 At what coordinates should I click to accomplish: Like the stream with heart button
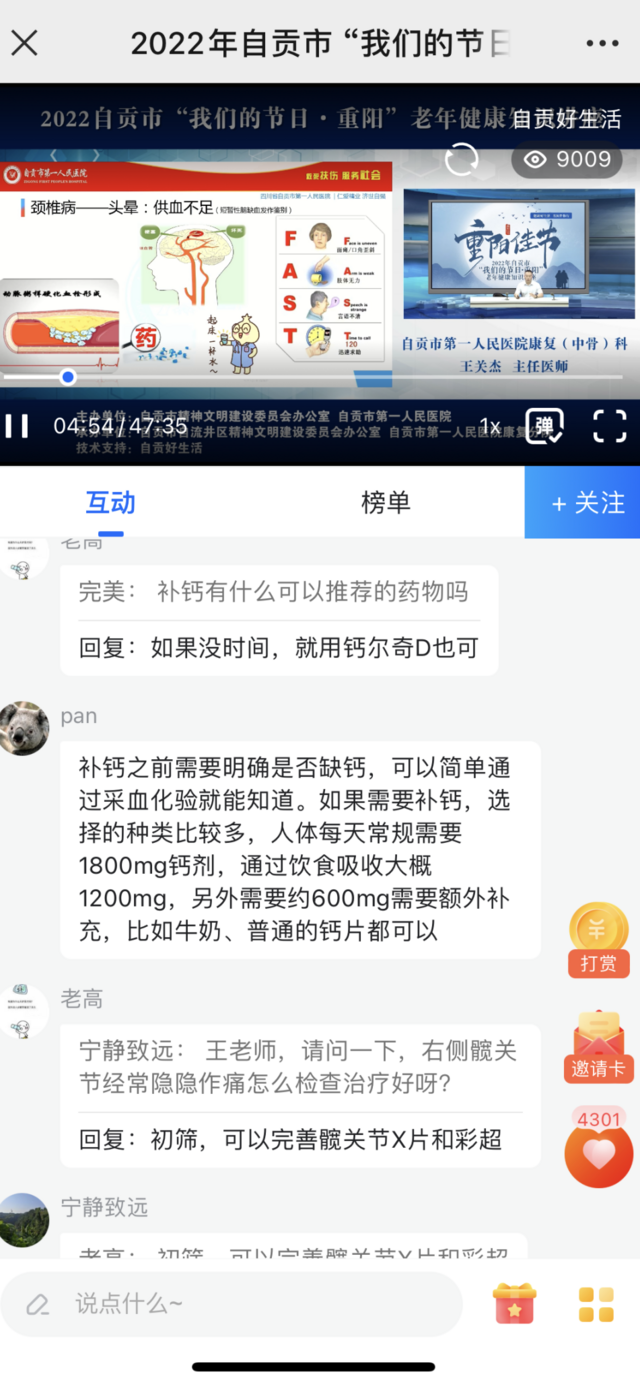(x=598, y=1155)
